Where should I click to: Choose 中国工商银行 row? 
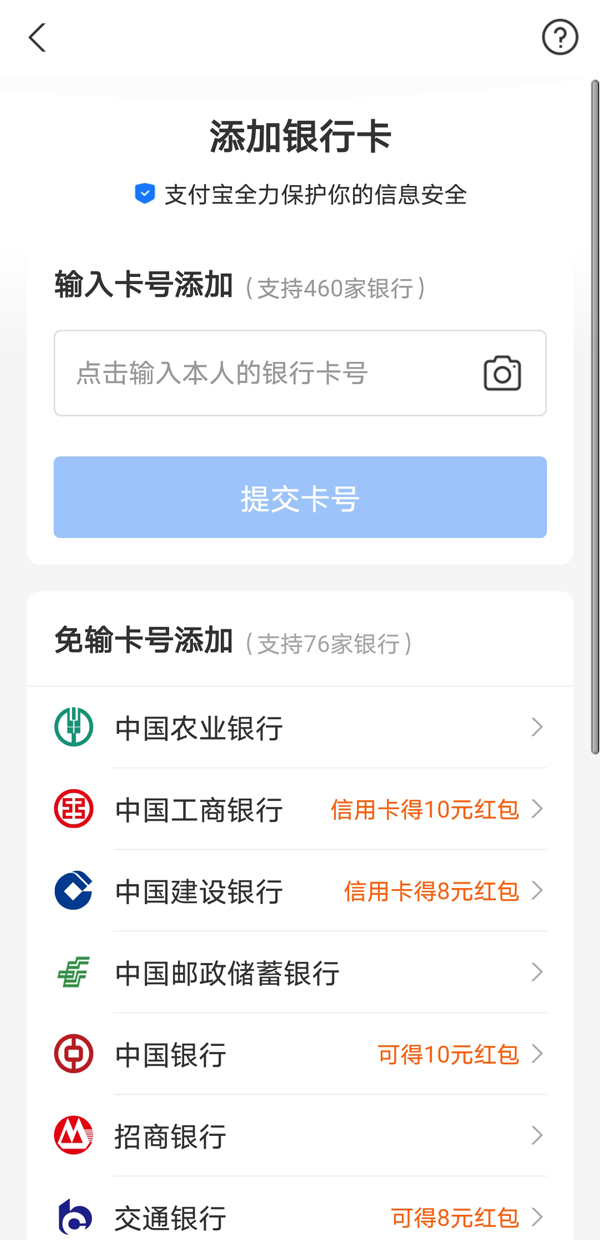(300, 809)
